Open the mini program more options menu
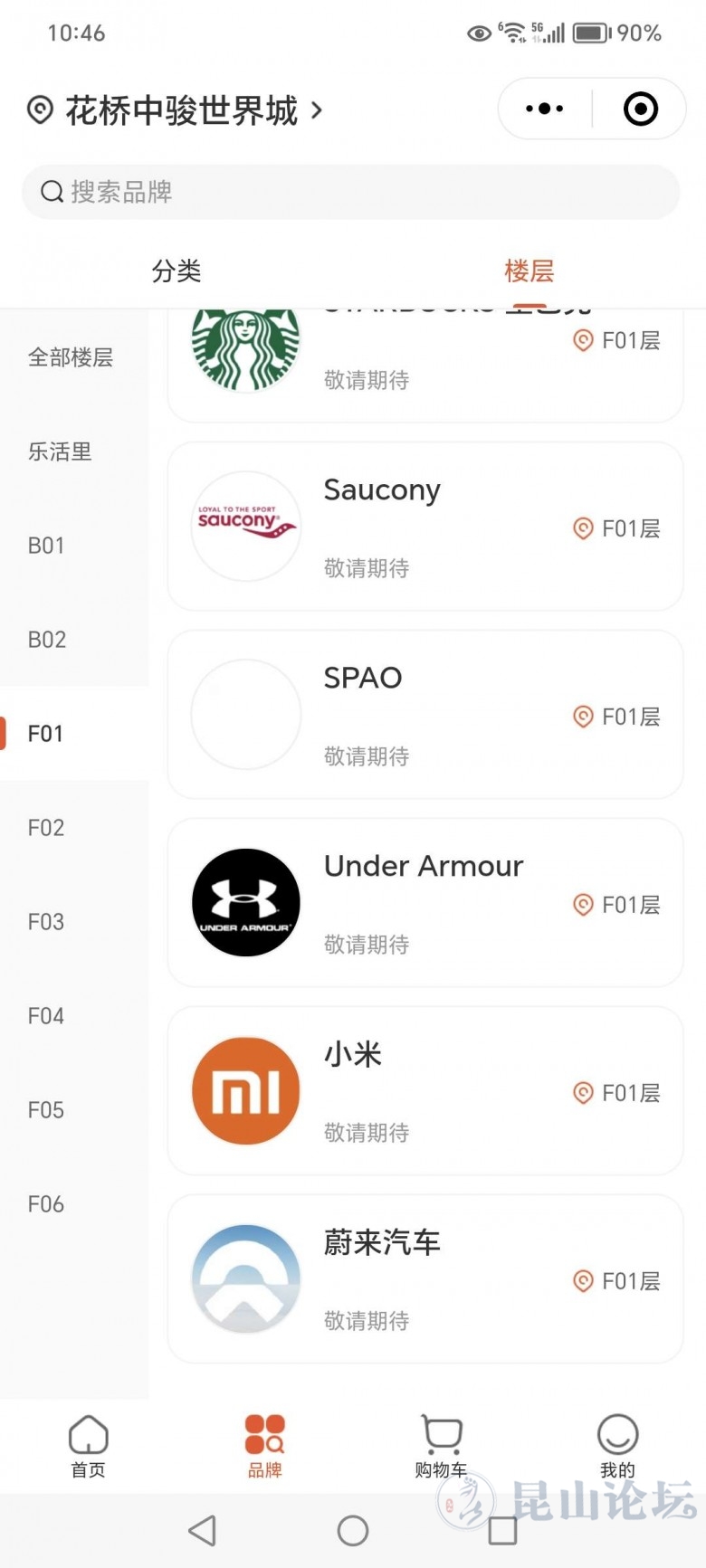Image resolution: width=706 pixels, height=1568 pixels. click(x=545, y=109)
